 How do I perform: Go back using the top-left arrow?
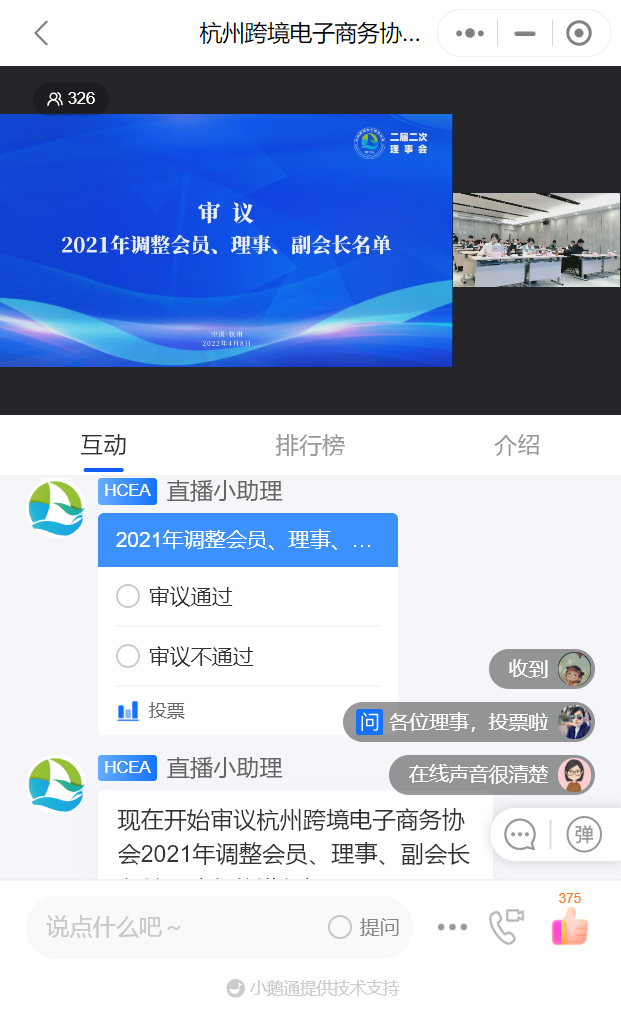(41, 33)
